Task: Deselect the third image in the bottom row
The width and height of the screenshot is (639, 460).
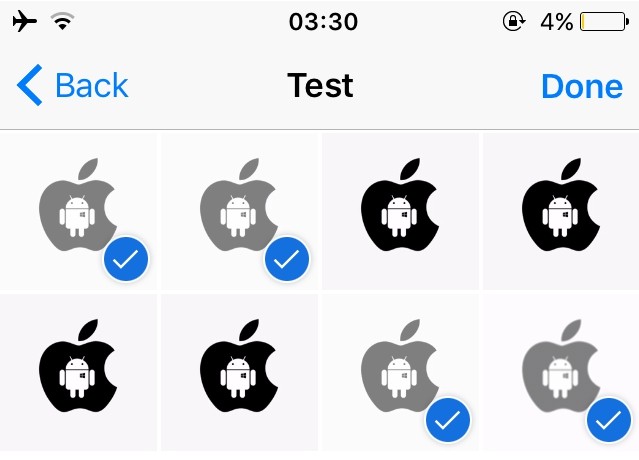Action: [x=399, y=372]
